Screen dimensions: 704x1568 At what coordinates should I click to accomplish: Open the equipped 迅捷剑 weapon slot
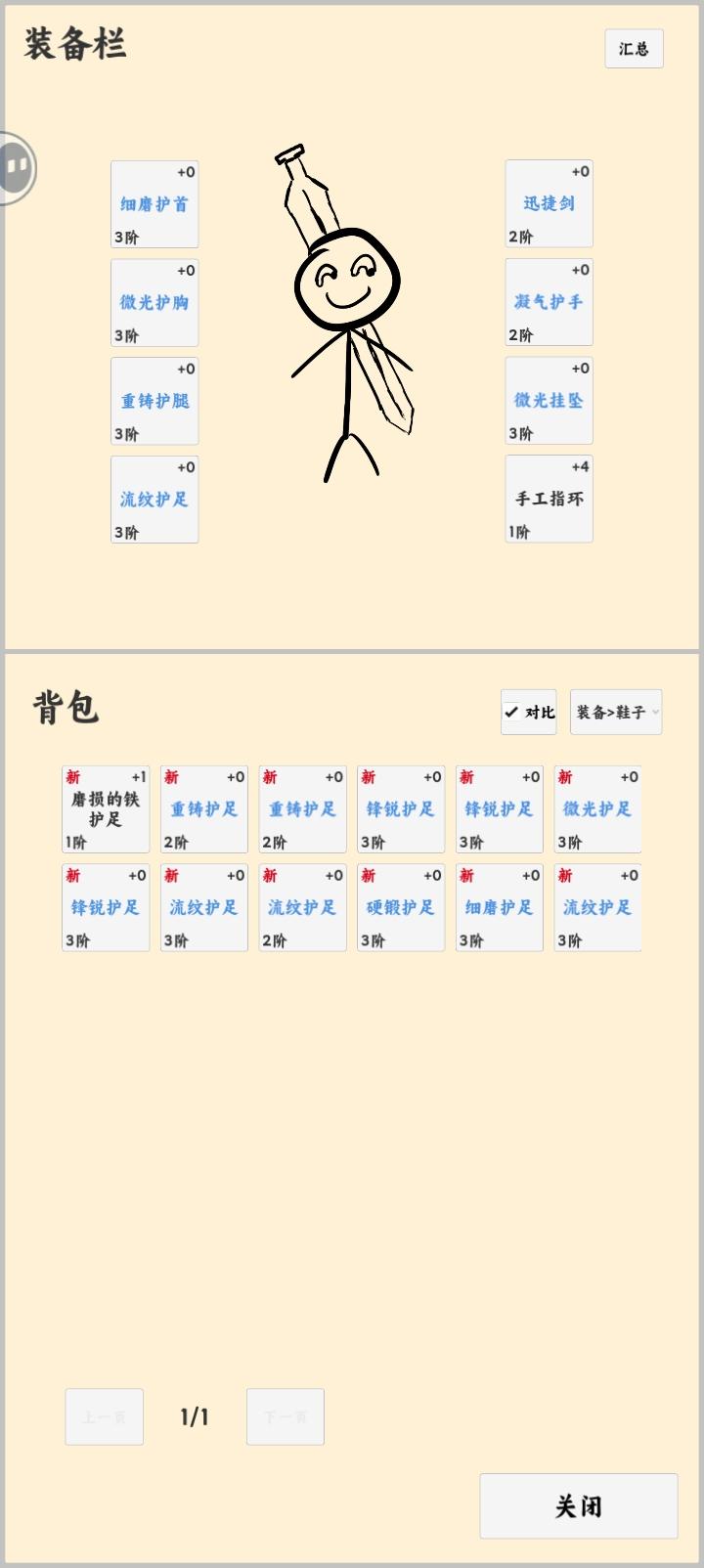point(549,203)
